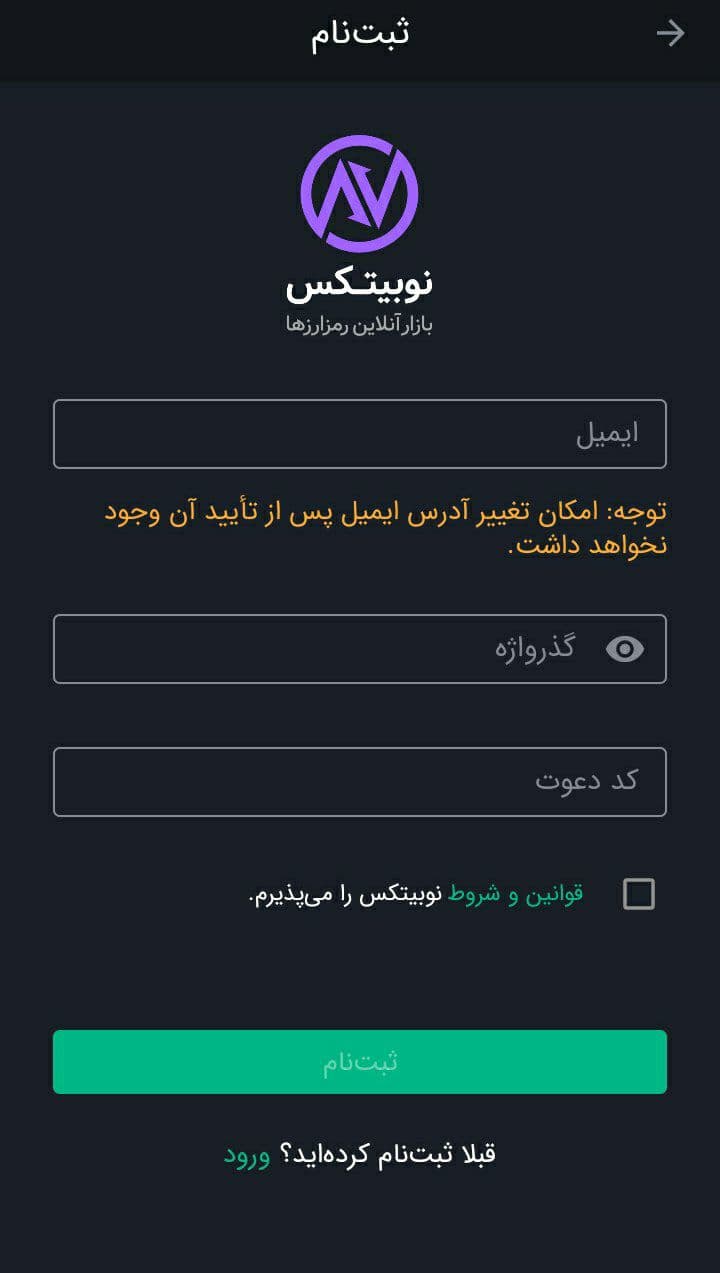The image size is (720, 1273).
Task: Tap the green ثبت‌نام button
Action: 360,1062
